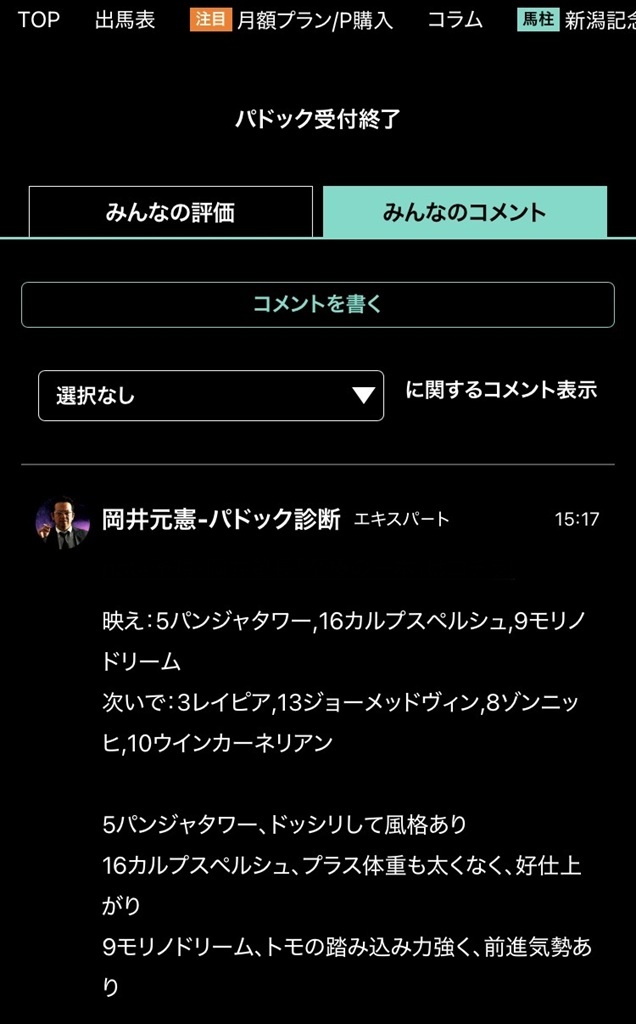Tap コメントを書く to write a comment
636x1024 pixels.
(317, 305)
